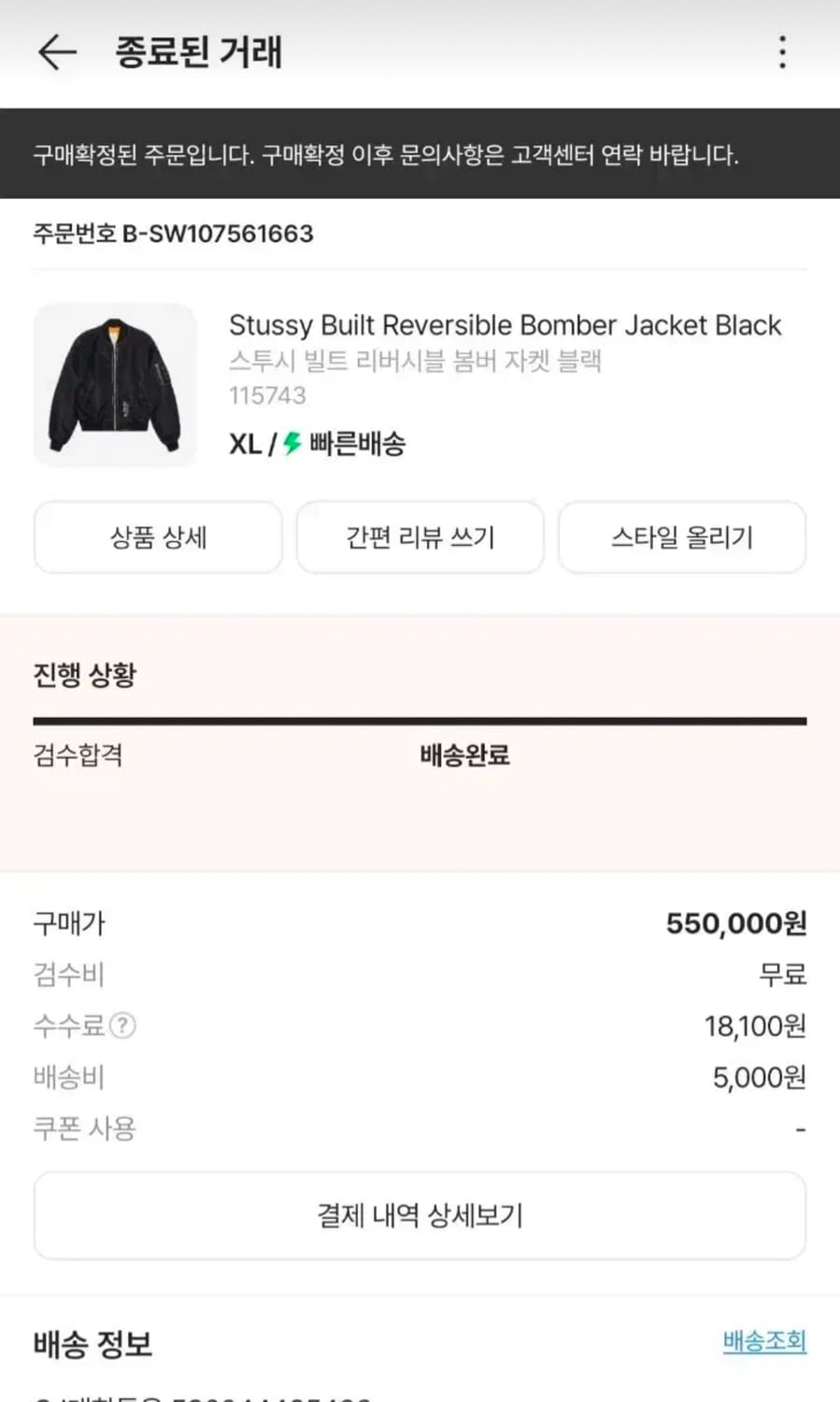Tap the purchase confirmation notice banner
Screen dimensions: 840x1402
420,151
